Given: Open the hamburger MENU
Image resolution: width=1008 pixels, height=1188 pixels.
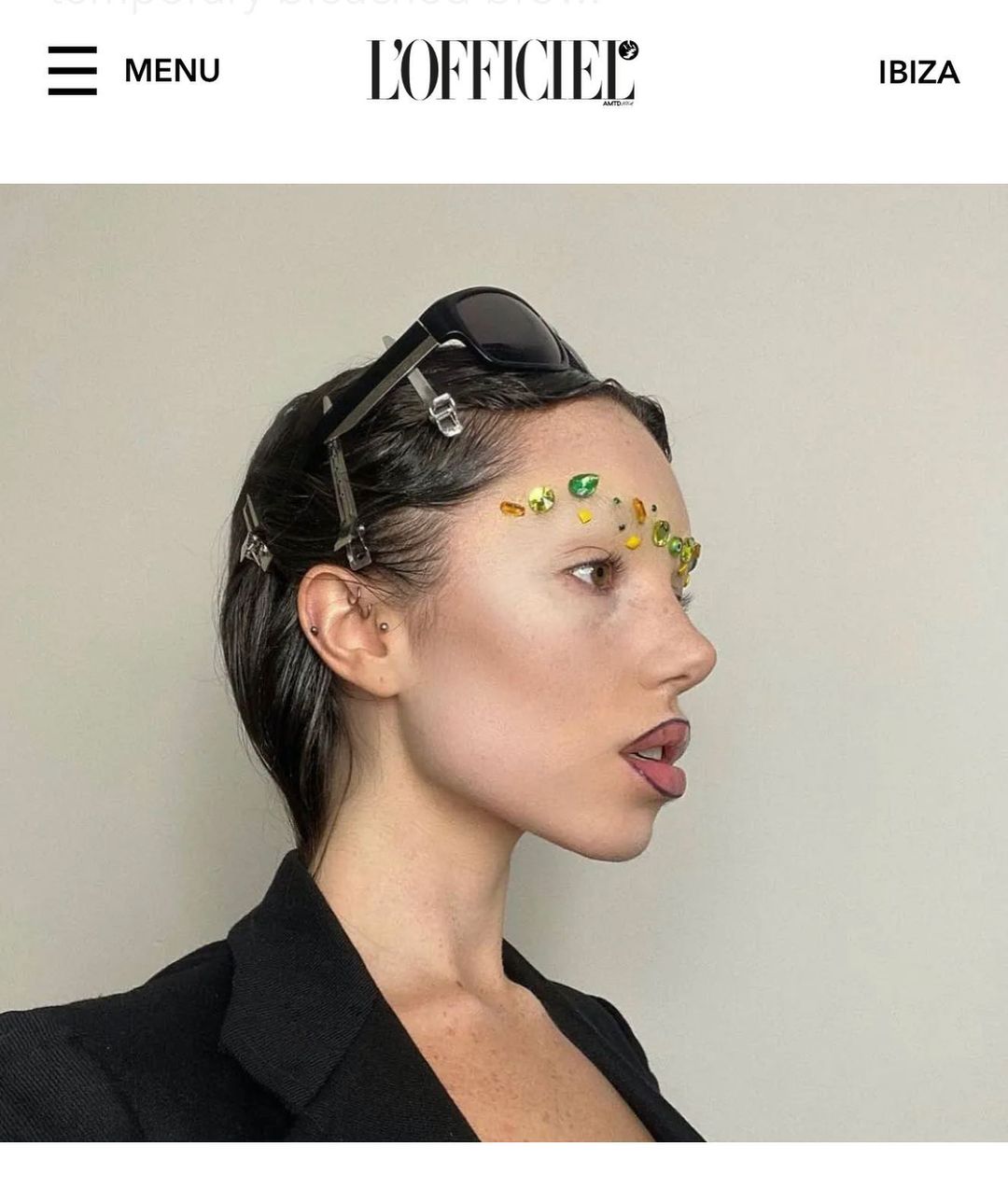Looking at the screenshot, I should pos(73,71).
